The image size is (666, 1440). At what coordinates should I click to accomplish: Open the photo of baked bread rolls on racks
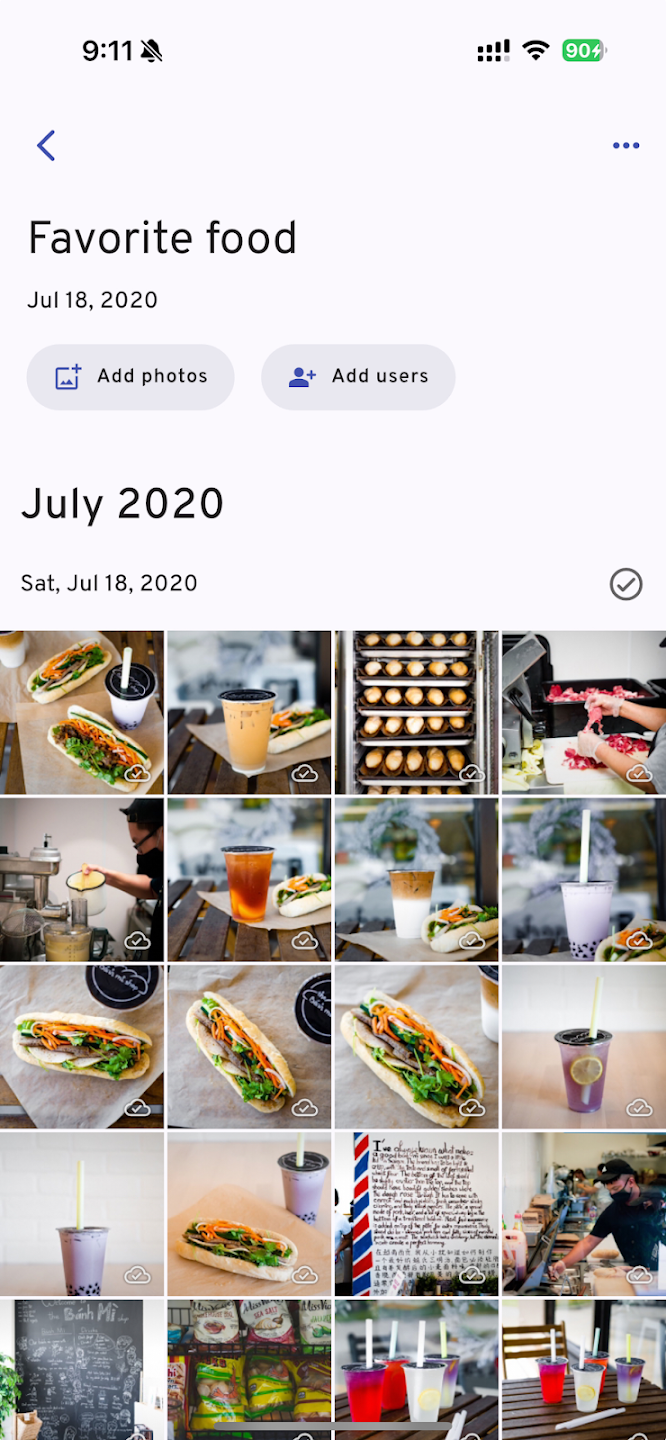(x=416, y=712)
